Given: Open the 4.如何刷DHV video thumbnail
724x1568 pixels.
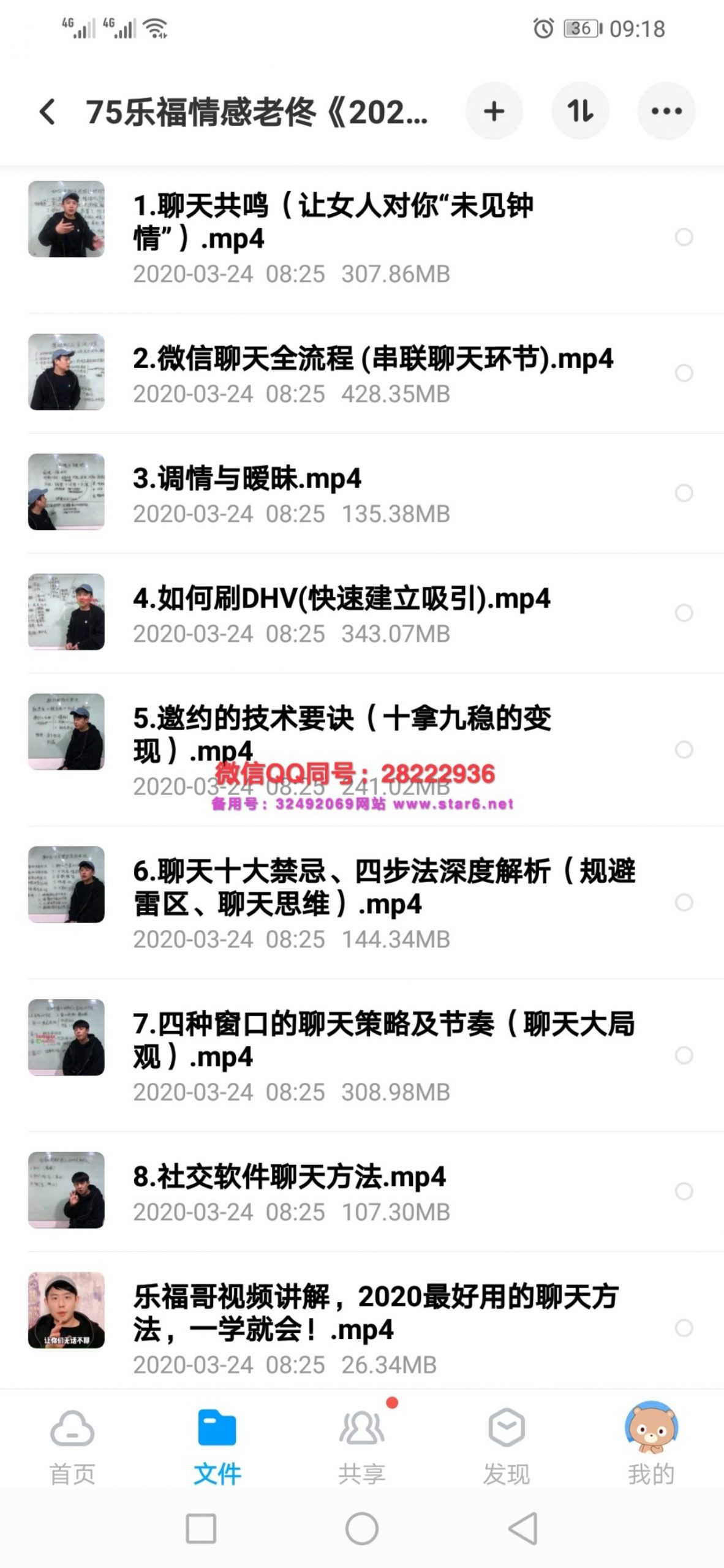Looking at the screenshot, I should [66, 612].
